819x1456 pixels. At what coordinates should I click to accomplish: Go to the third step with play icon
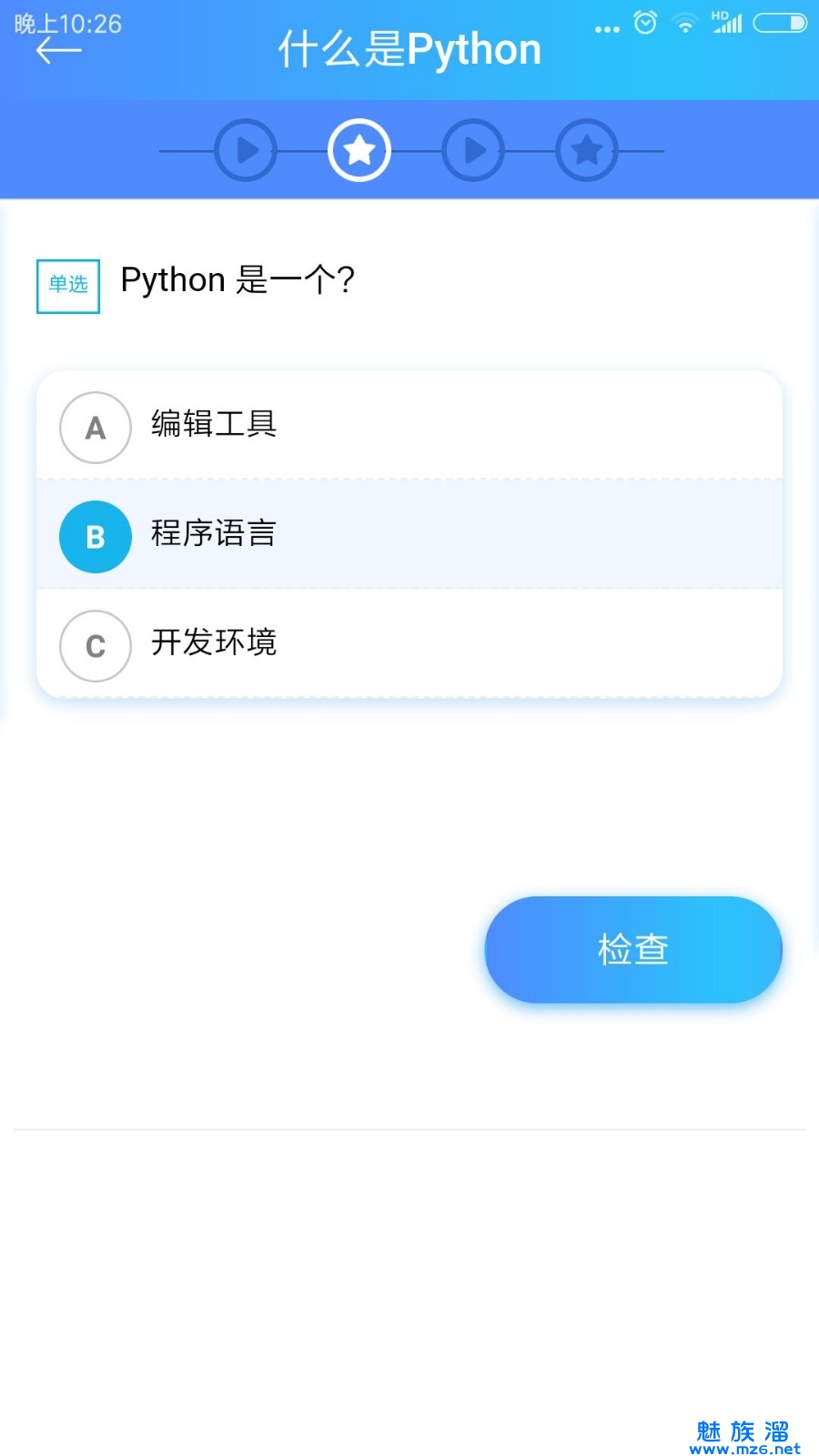coord(473,150)
